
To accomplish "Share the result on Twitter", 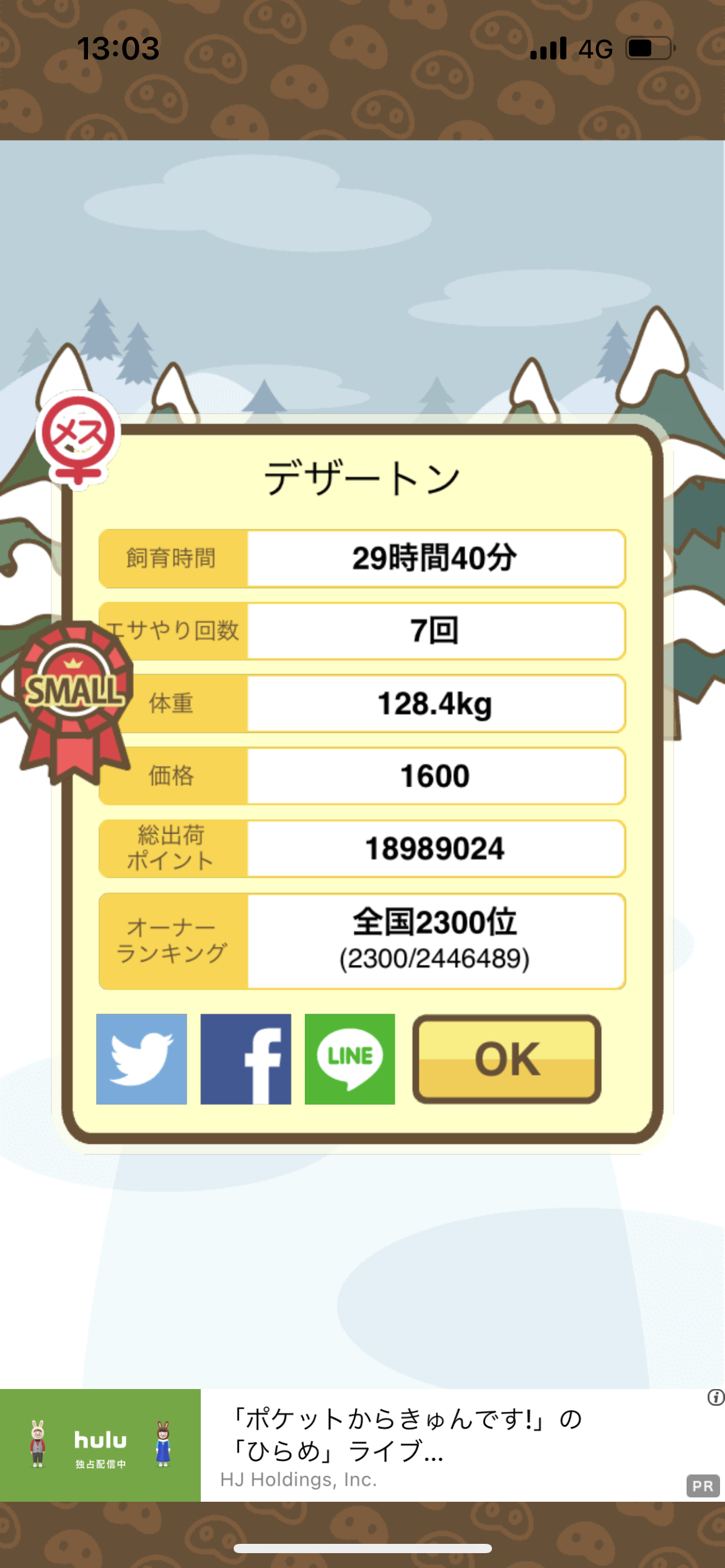I will (141, 1058).
